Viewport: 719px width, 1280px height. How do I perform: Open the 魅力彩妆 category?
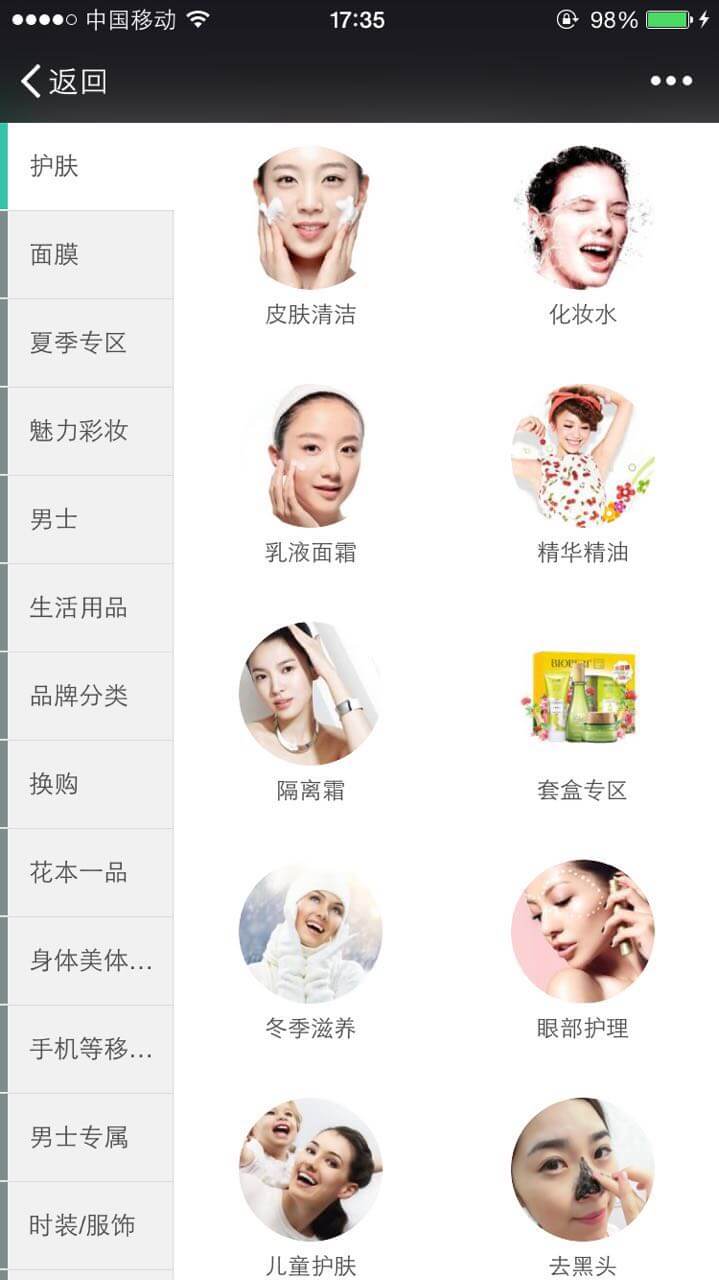click(x=88, y=431)
